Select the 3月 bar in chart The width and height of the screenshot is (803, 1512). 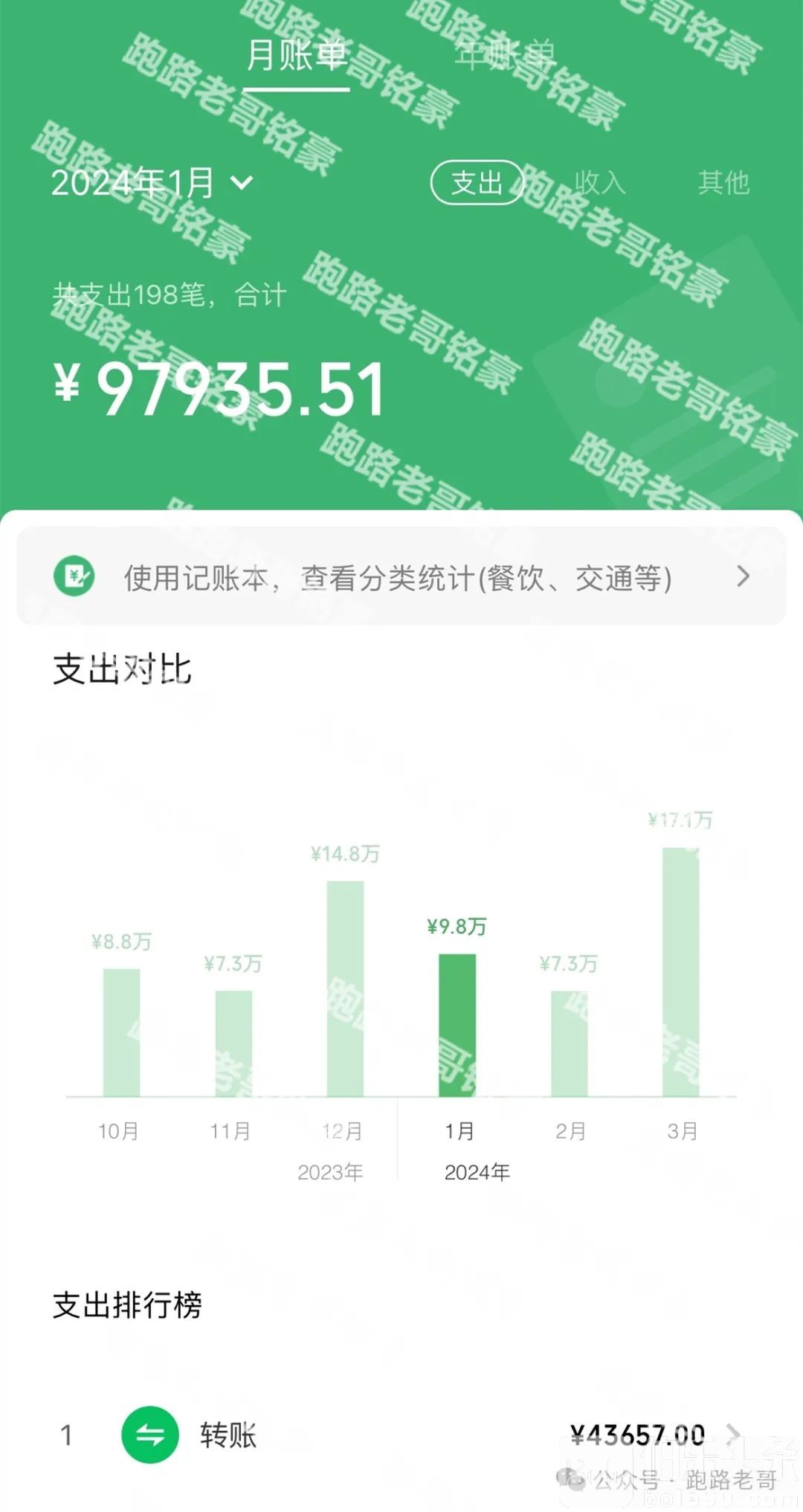point(680,971)
